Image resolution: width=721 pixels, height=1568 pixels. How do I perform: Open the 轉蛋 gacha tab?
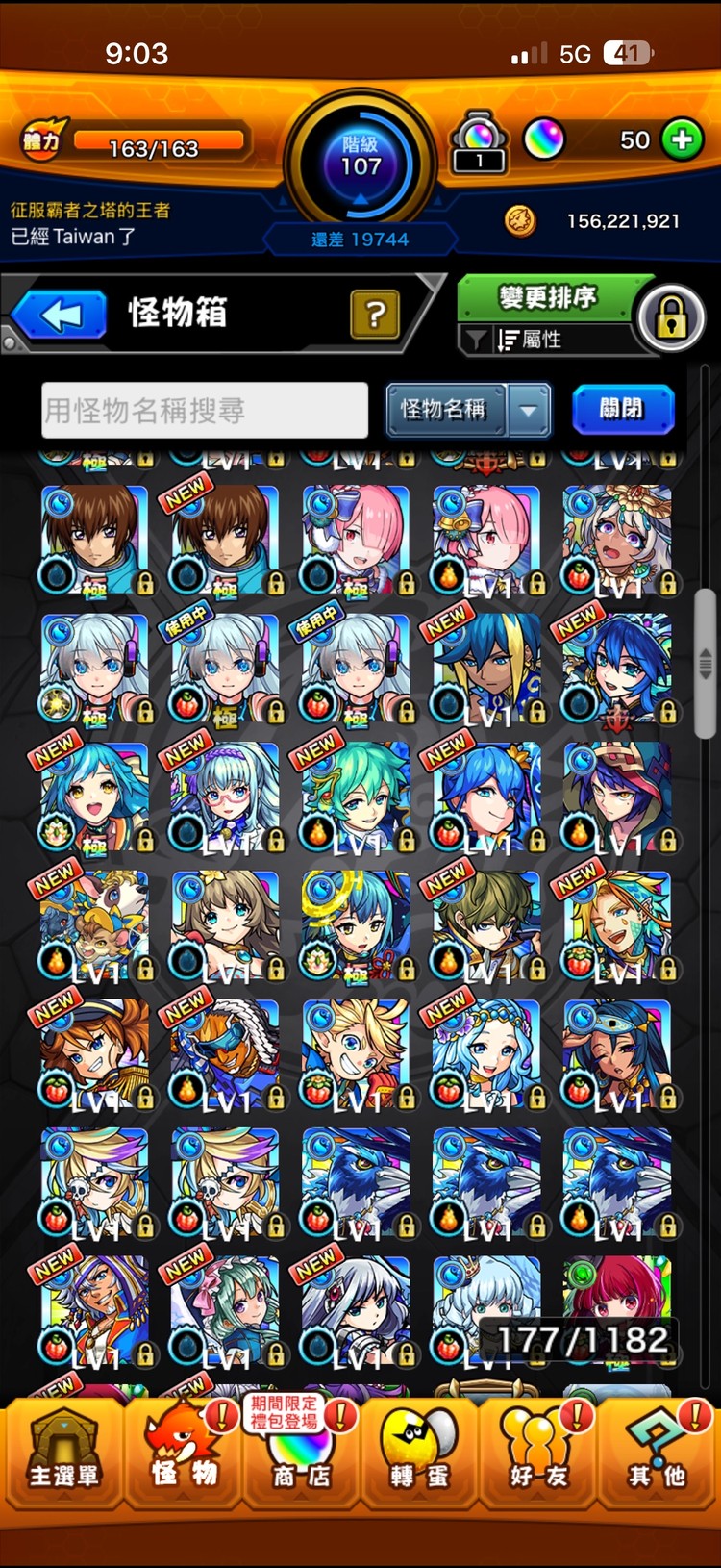pos(420,1453)
